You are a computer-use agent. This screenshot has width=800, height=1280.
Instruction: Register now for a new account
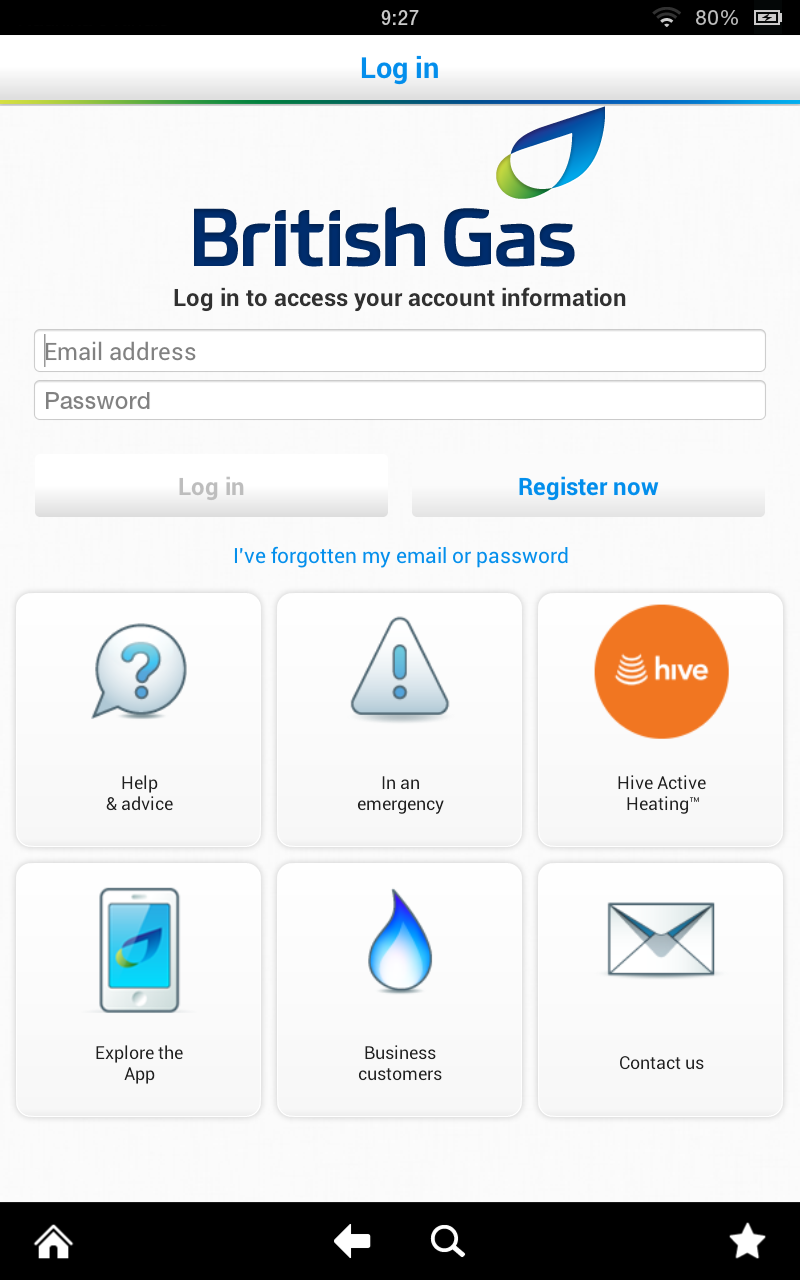pyautogui.click(x=588, y=487)
